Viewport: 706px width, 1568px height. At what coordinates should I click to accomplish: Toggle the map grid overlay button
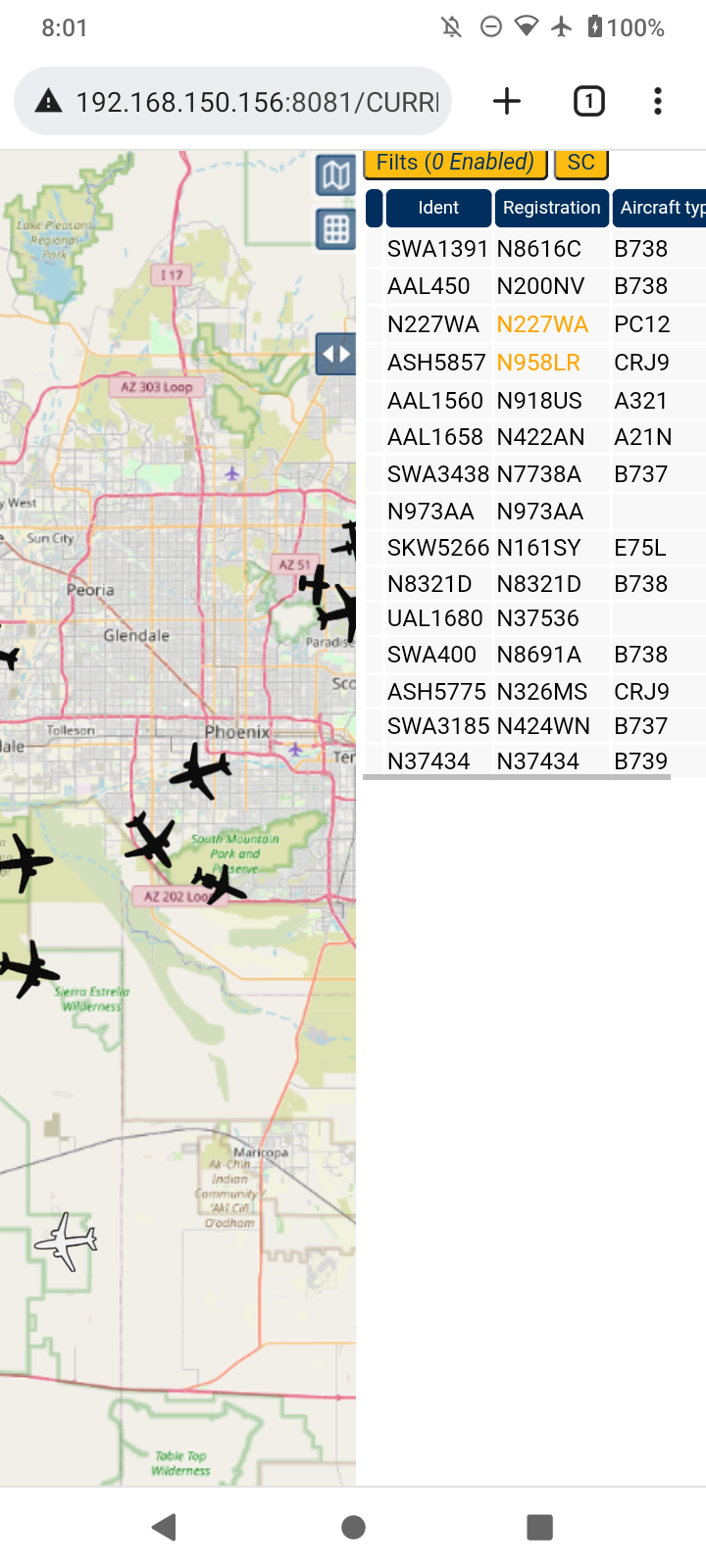coord(336,229)
